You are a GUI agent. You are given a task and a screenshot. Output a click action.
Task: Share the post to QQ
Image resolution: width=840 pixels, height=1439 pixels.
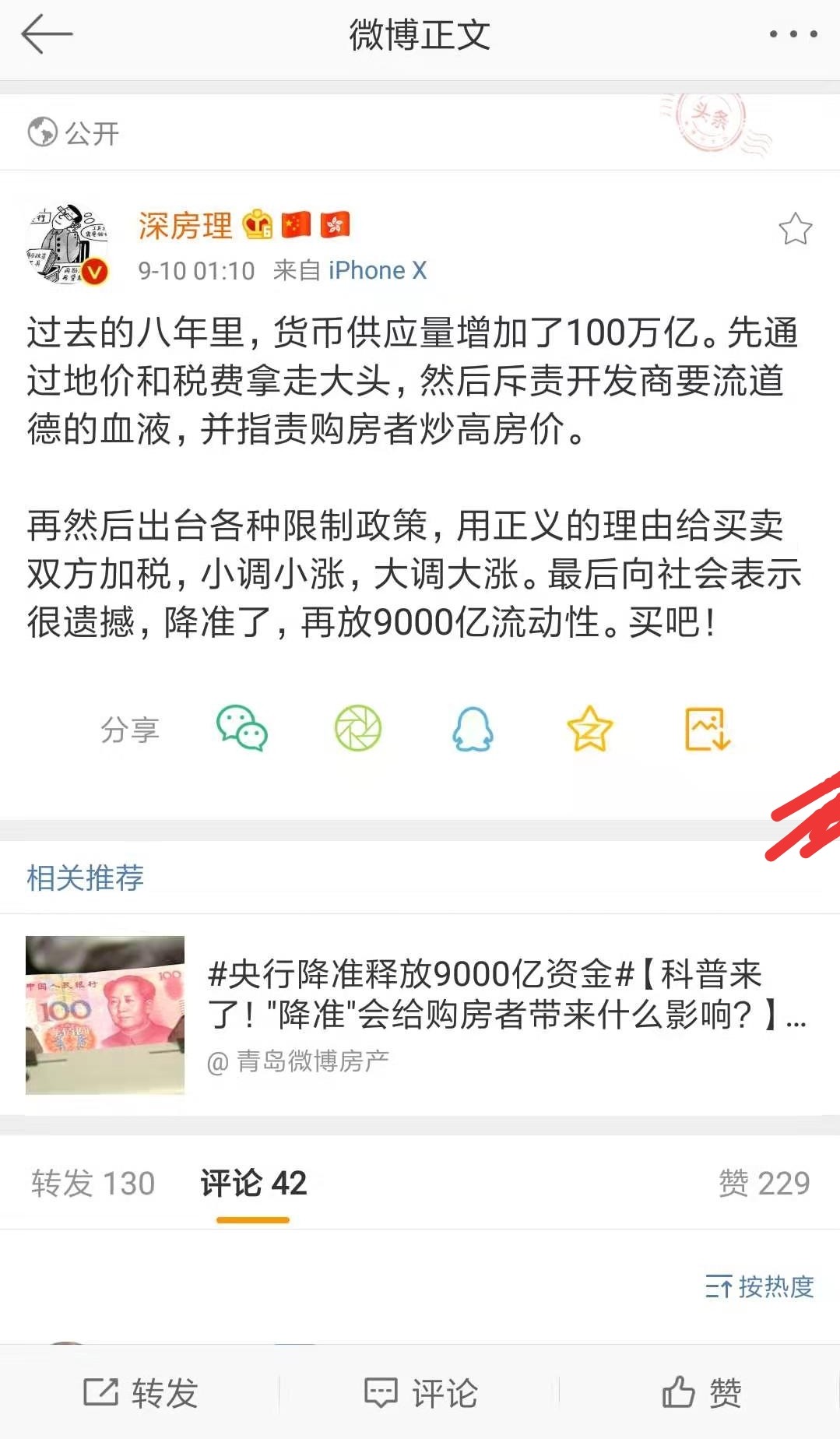(x=473, y=729)
